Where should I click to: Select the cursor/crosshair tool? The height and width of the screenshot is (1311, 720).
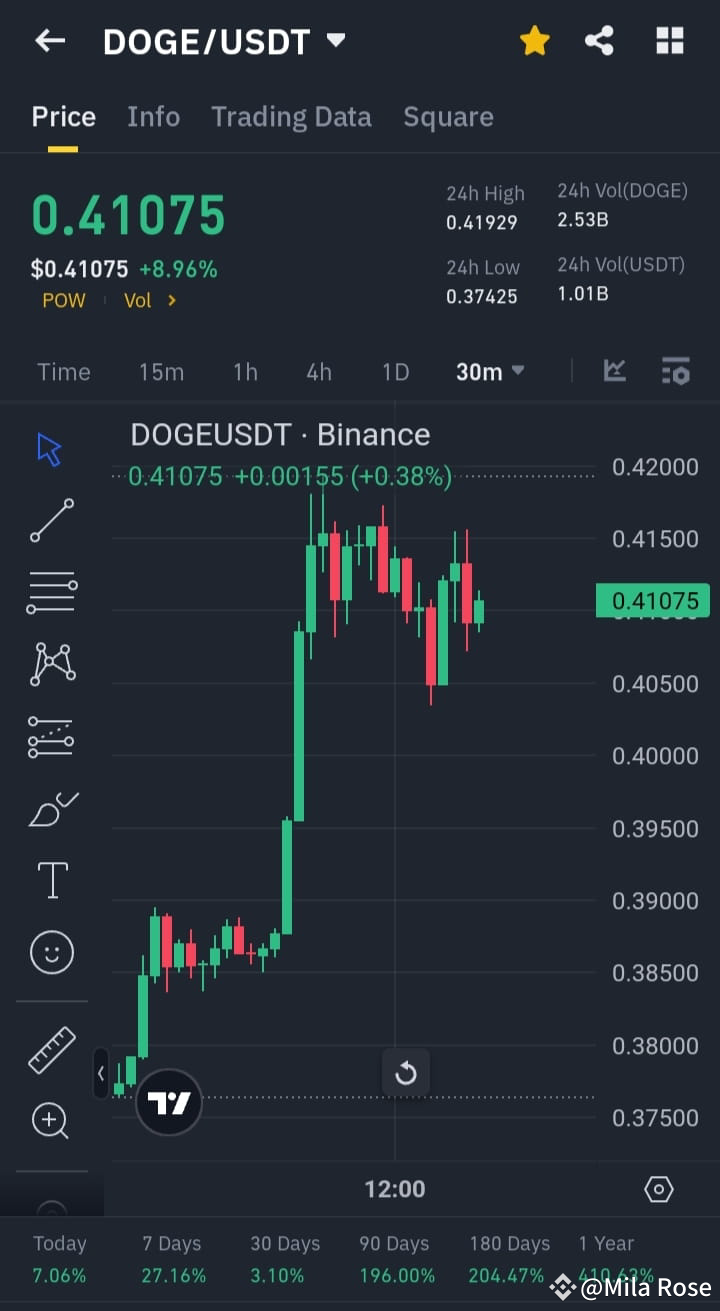click(x=50, y=448)
